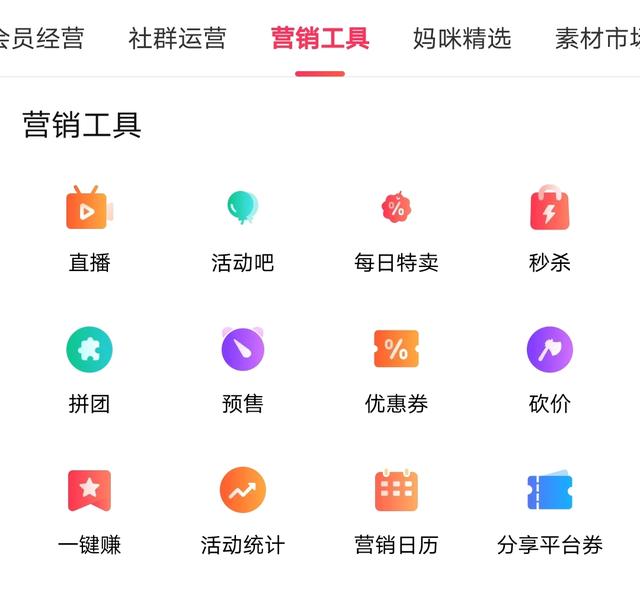Viewport: 640px width, 596px height.
Task: Go to the 素材市场 tab
Action: (598, 39)
